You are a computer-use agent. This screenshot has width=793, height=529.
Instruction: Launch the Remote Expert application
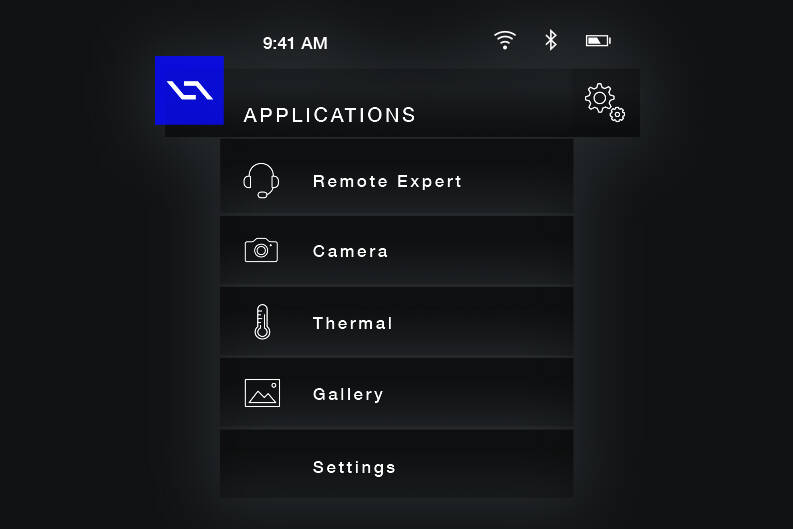396,181
